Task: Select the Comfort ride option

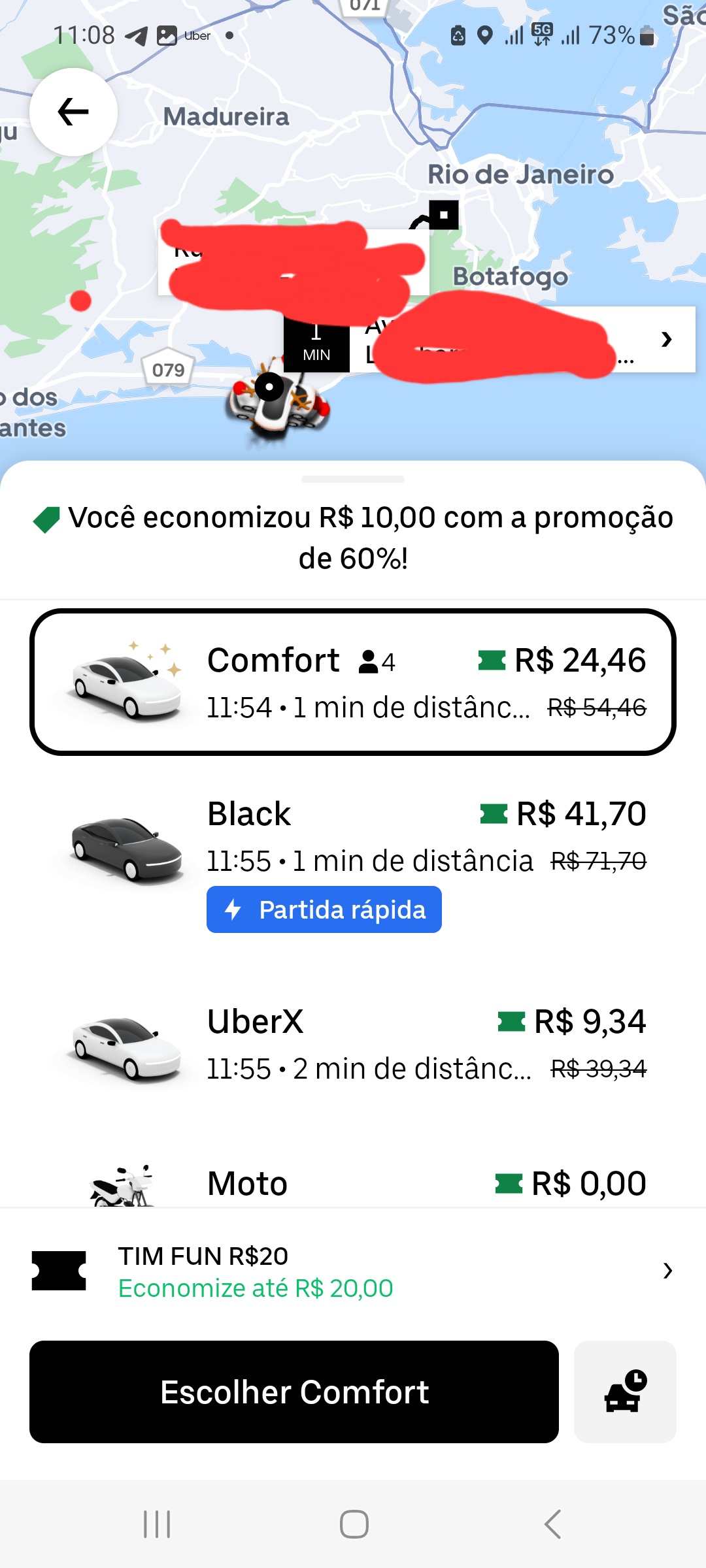Action: (x=353, y=682)
